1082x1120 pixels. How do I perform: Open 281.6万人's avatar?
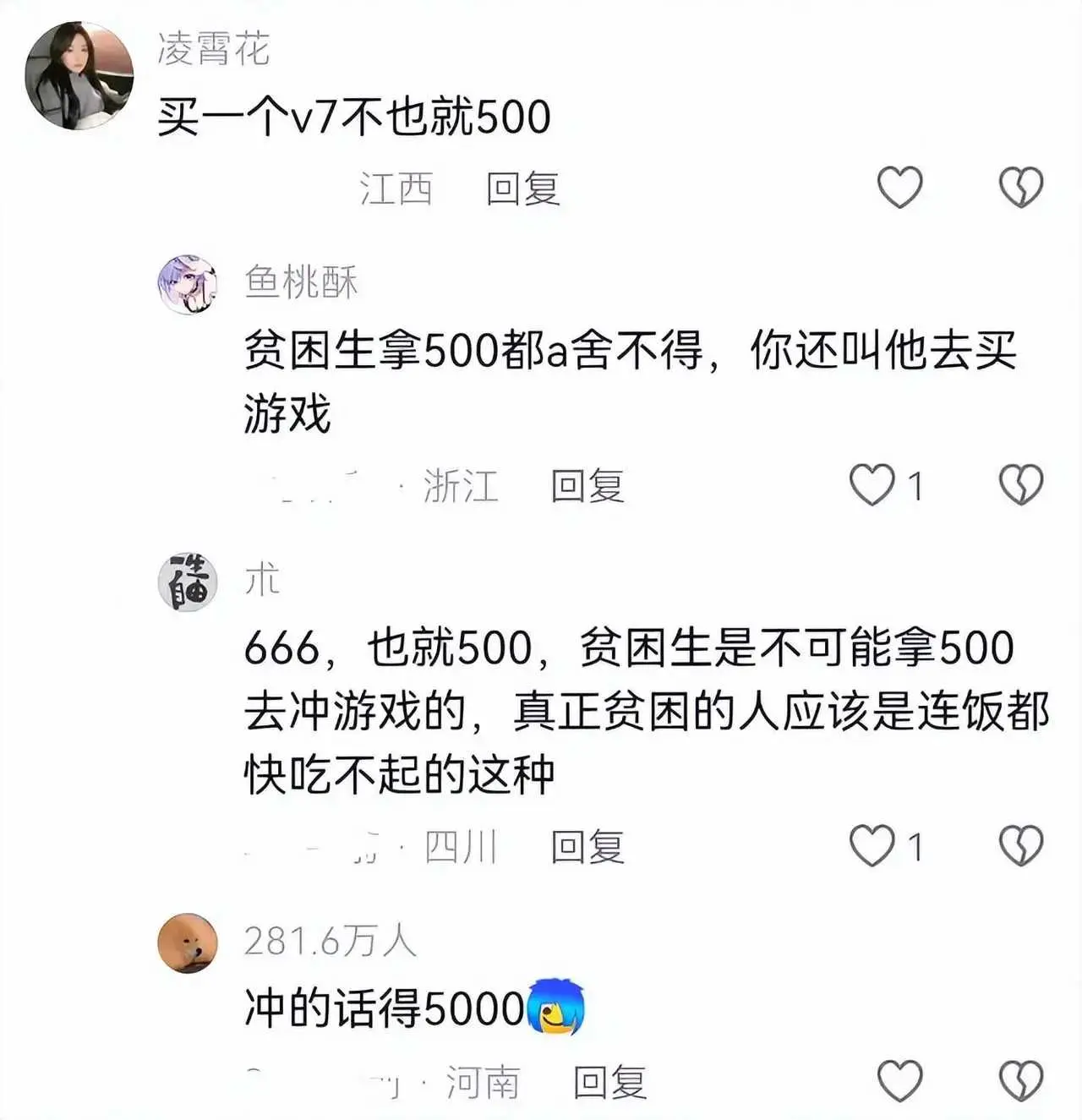[x=188, y=942]
